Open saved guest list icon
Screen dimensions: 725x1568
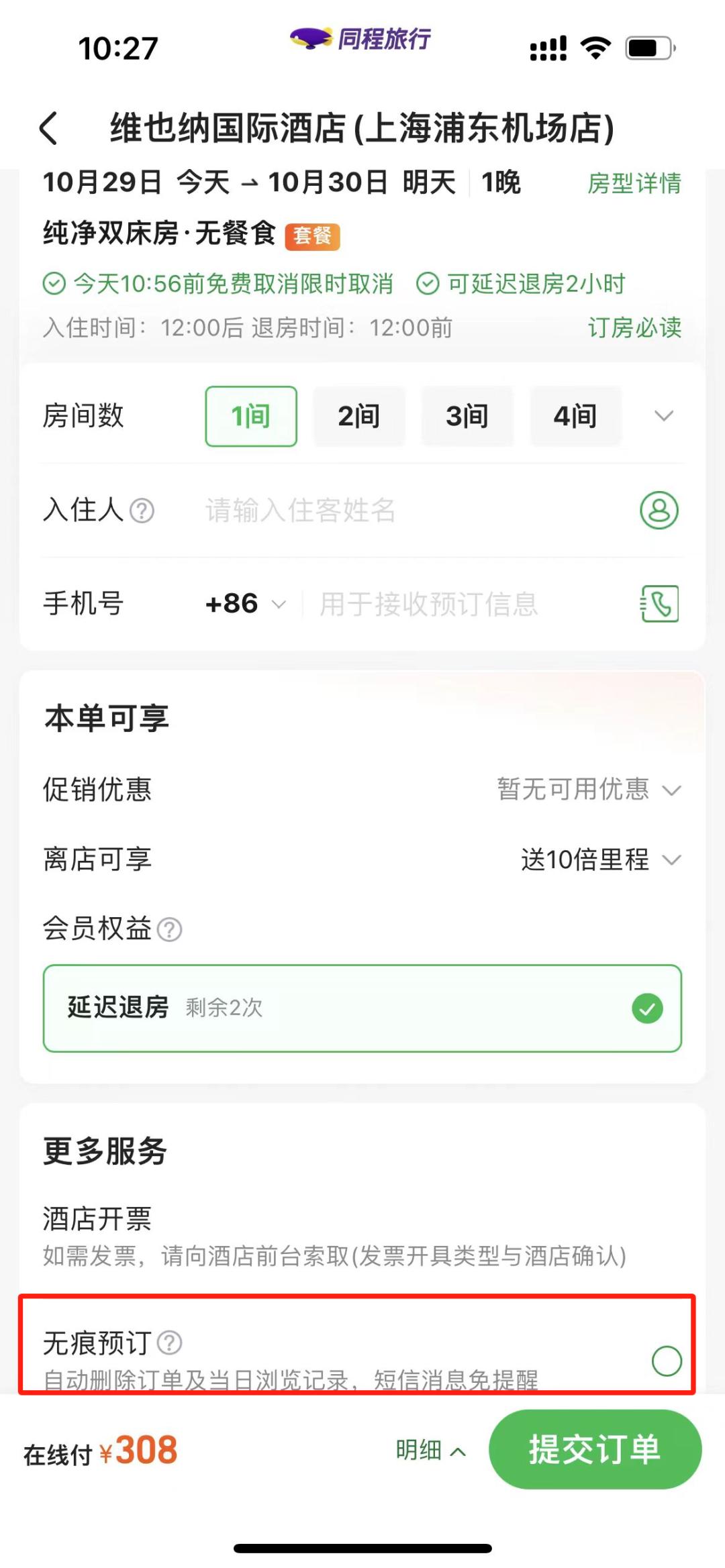659,511
